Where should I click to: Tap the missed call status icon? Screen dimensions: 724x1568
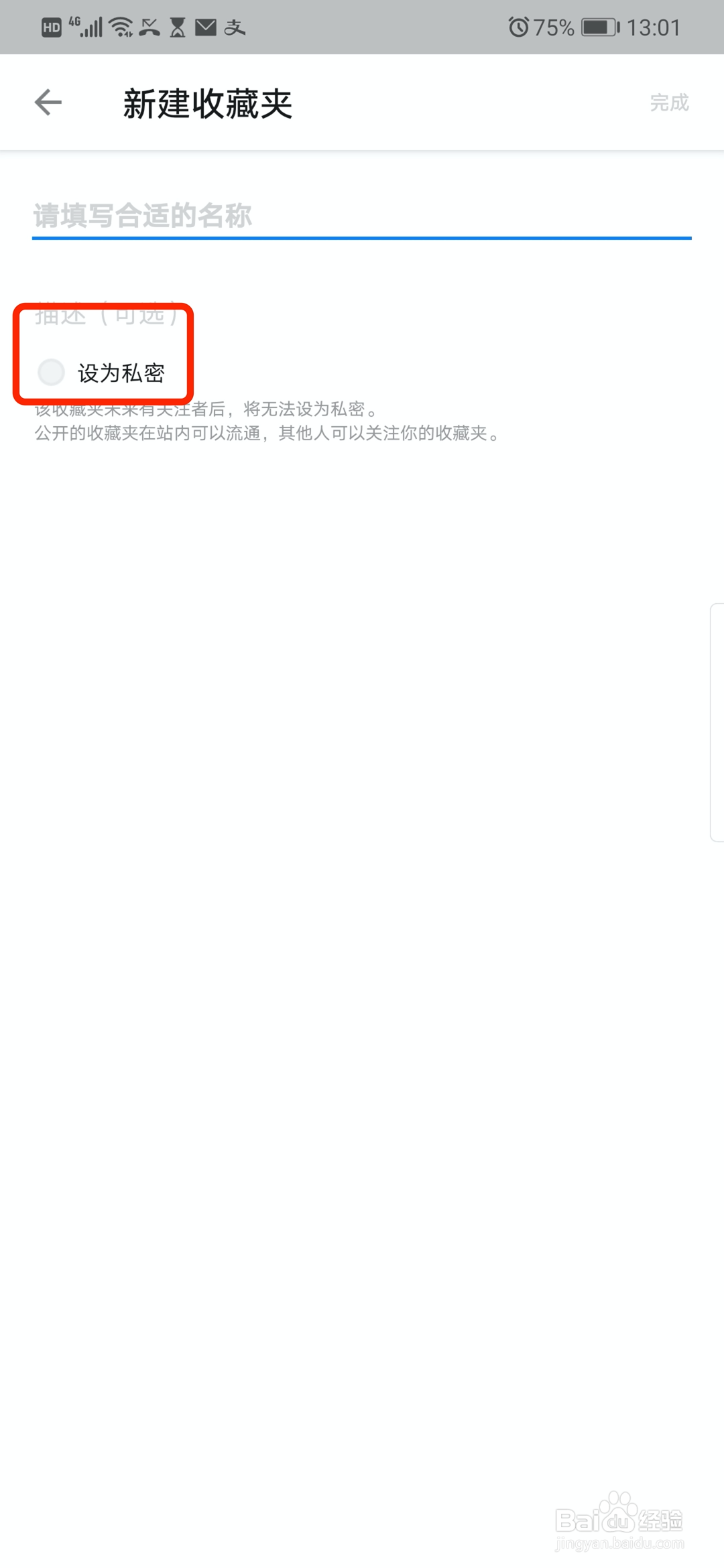pos(147,27)
